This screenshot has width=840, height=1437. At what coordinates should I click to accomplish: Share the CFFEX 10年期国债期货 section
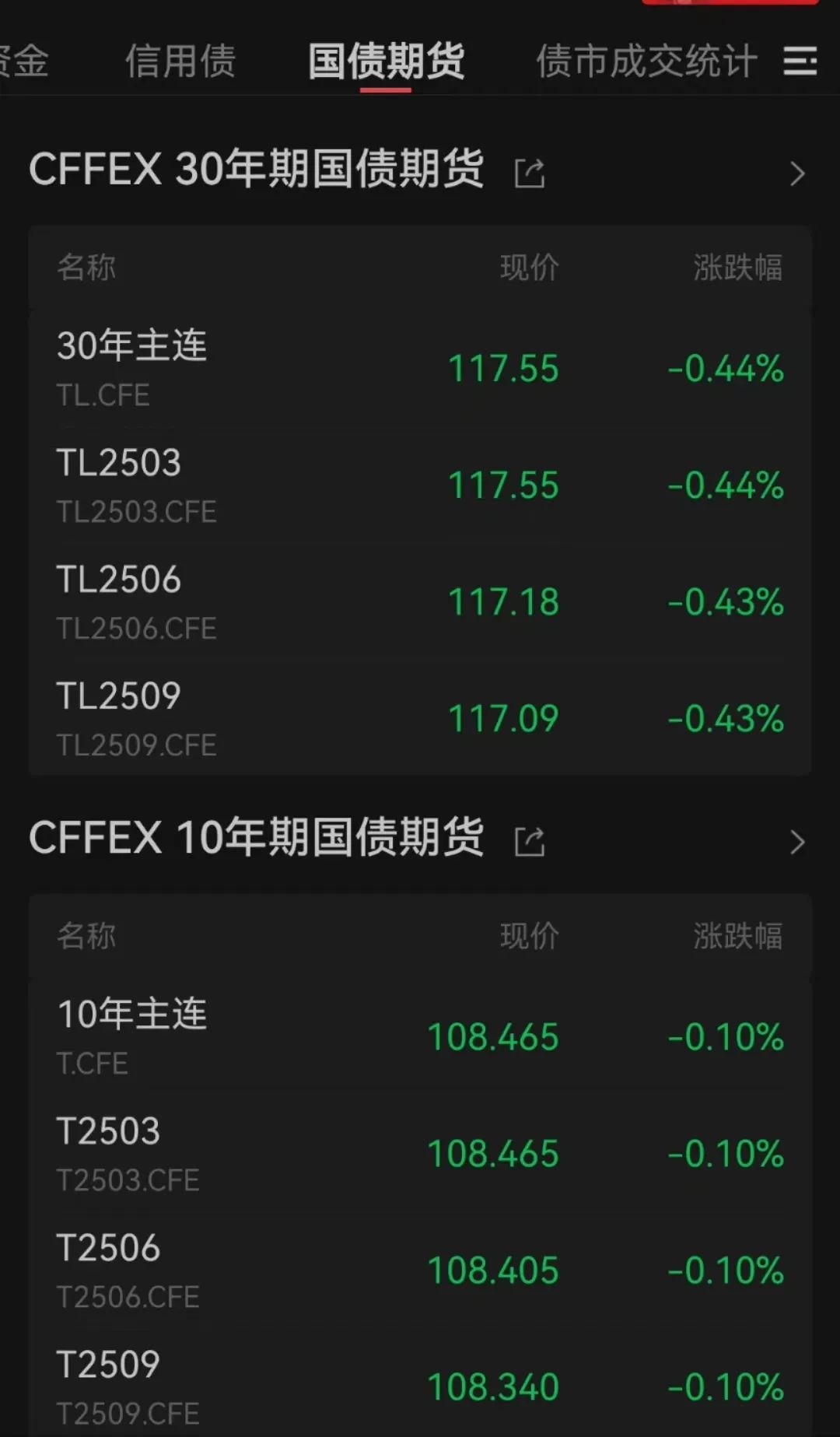pyautogui.click(x=530, y=841)
